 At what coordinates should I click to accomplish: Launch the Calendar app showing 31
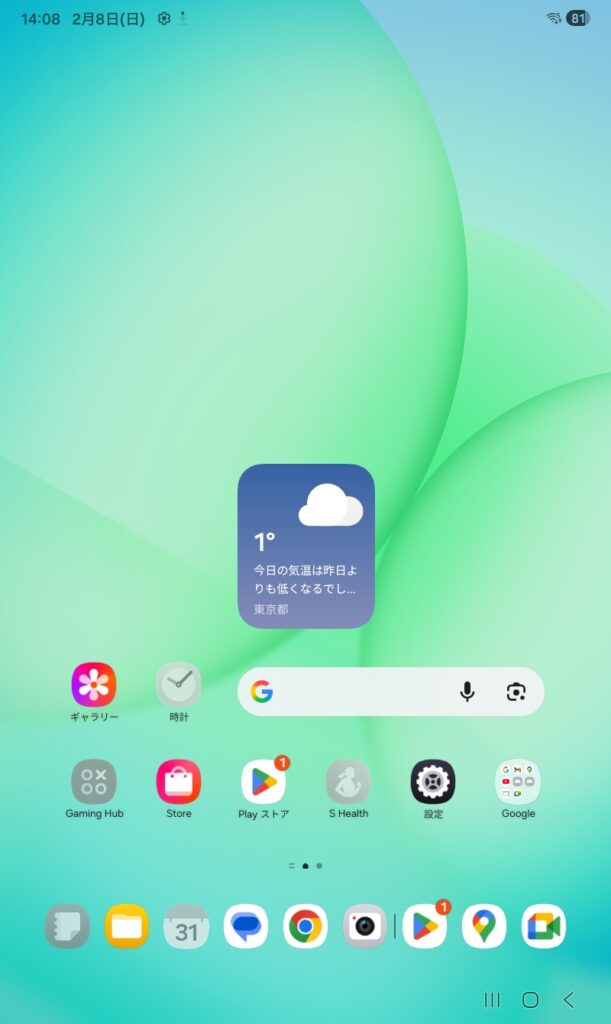point(187,926)
